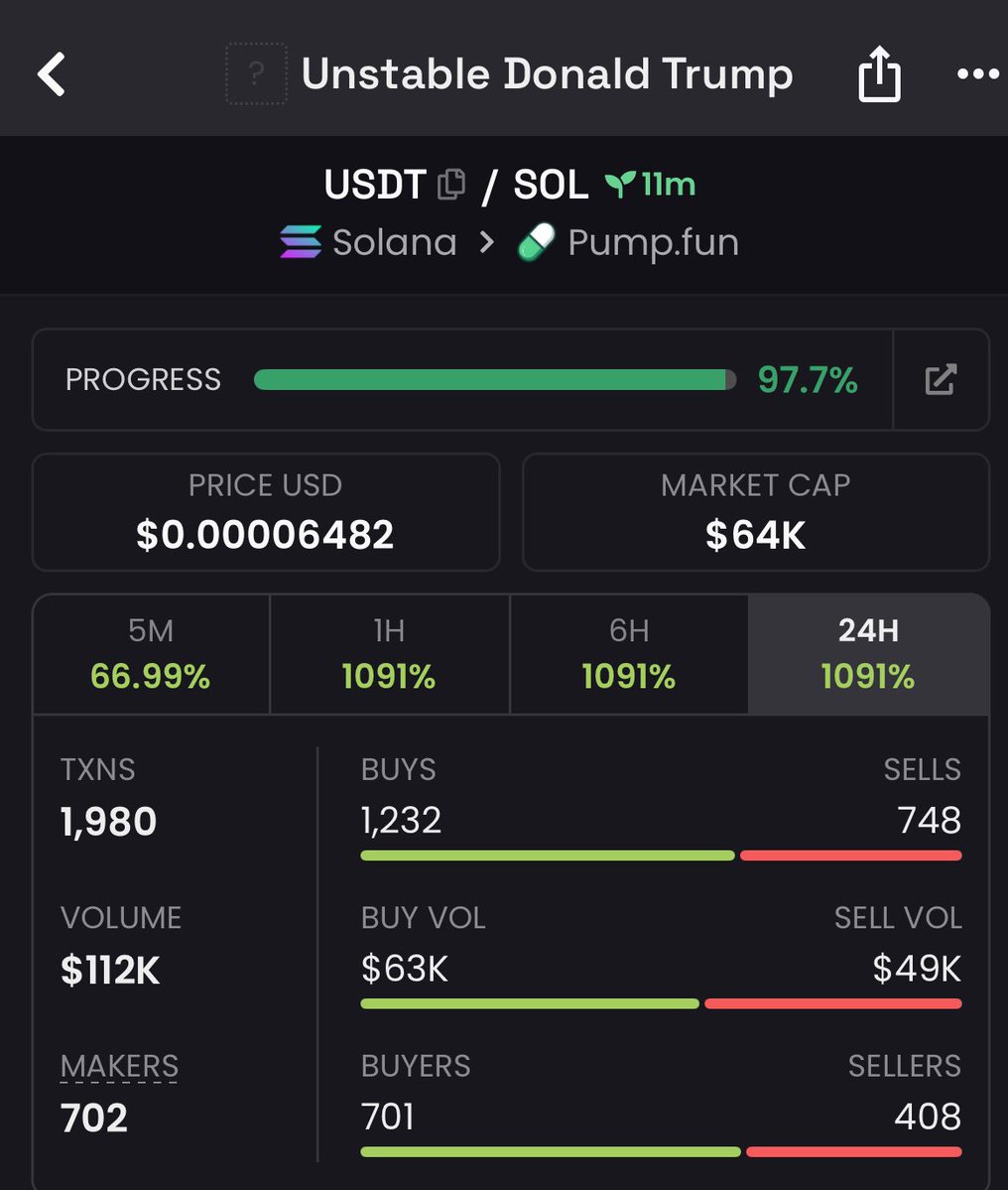Screen dimensions: 1008x1190
Task: Open the three-dot overflow menu
Action: click(x=977, y=74)
